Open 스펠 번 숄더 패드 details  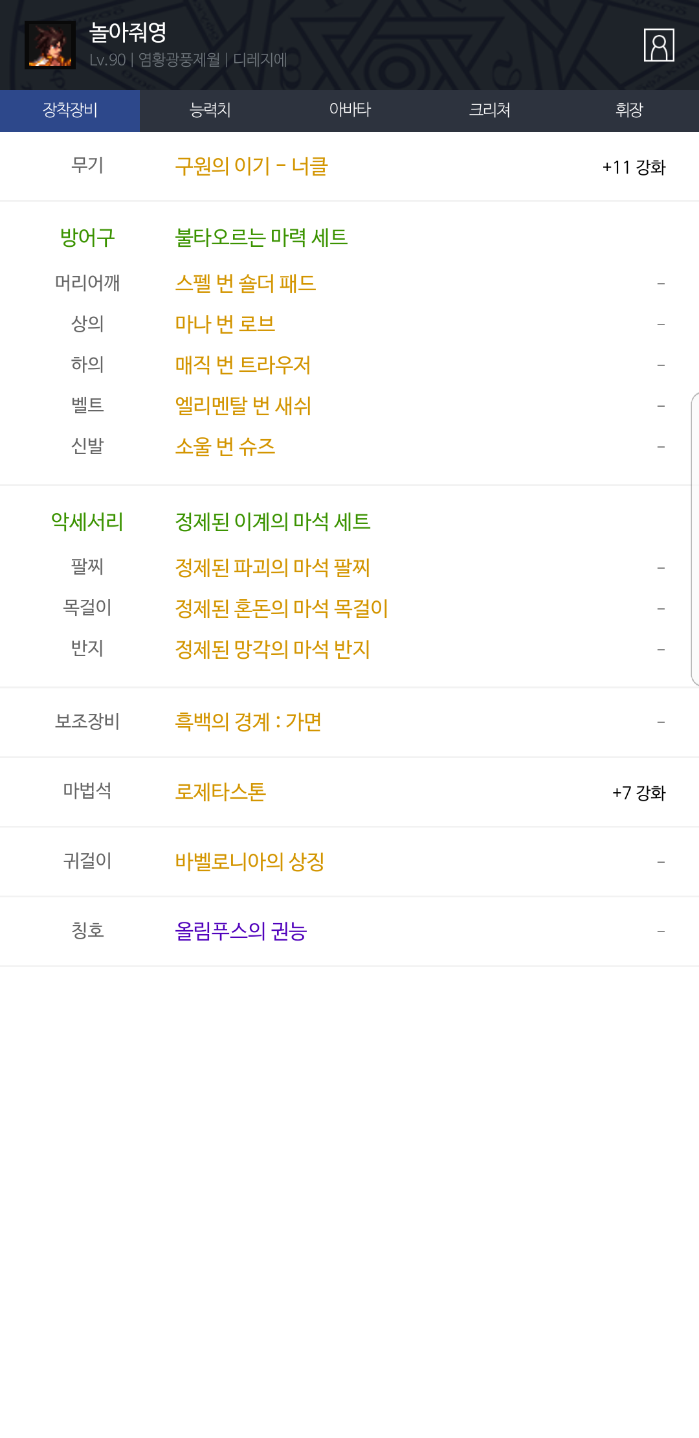click(246, 284)
